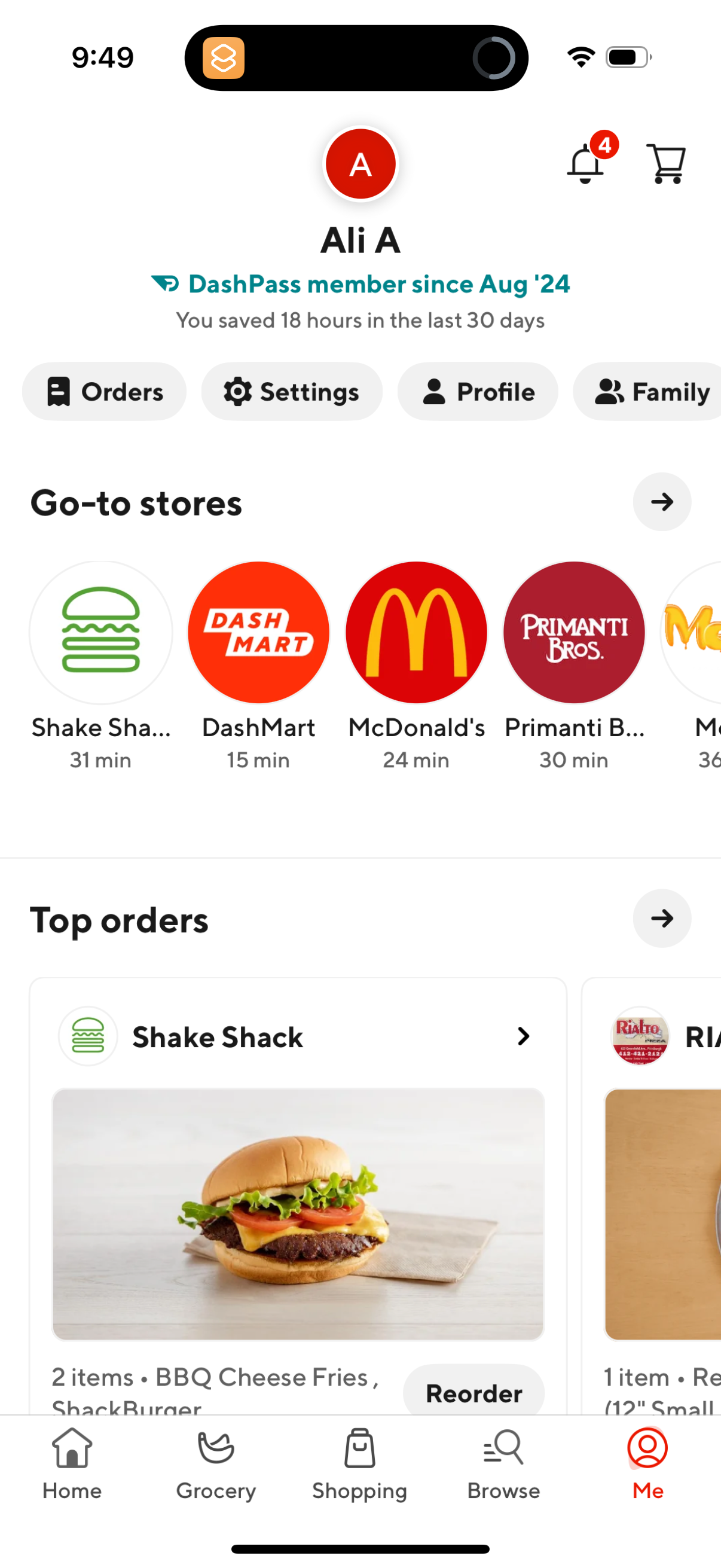Expand the Go-to stores arrow
The image size is (721, 1568).
(662, 502)
